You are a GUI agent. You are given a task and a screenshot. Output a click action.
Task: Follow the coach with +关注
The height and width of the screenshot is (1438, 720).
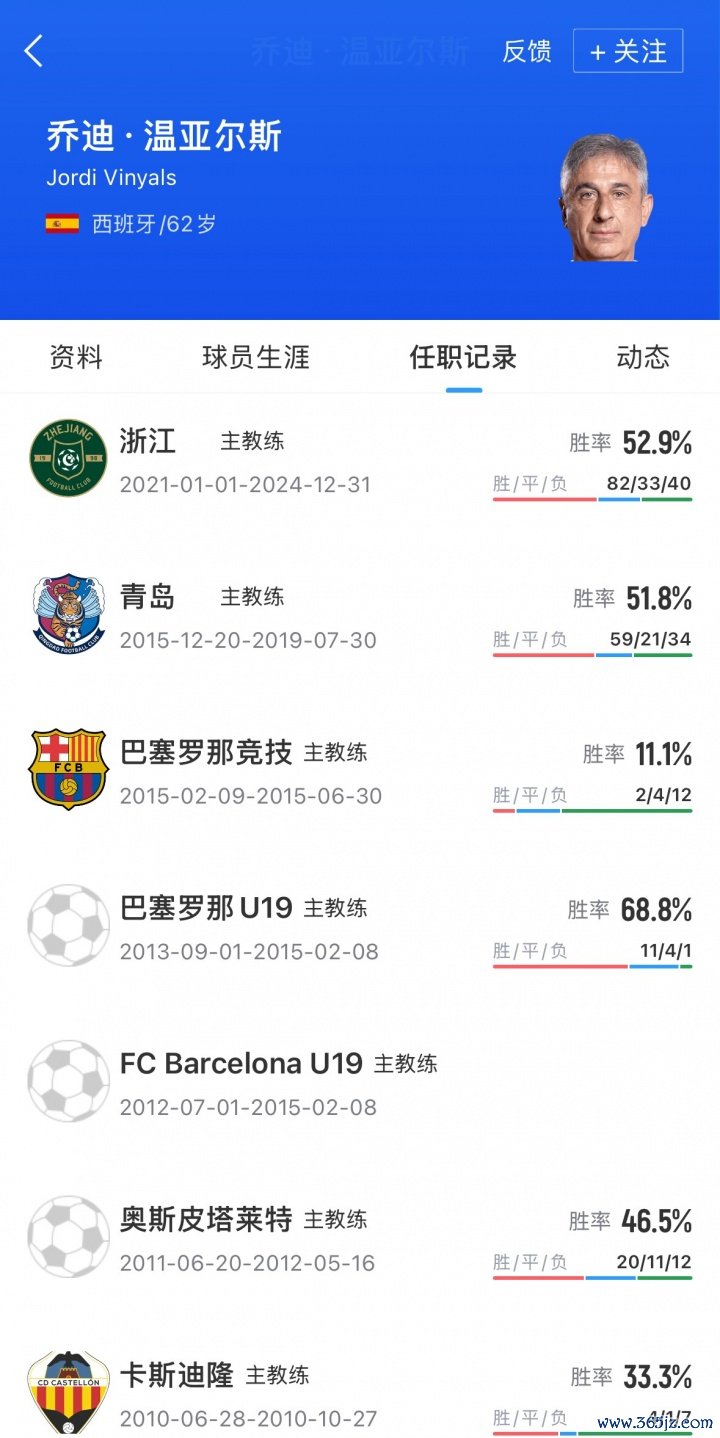628,51
